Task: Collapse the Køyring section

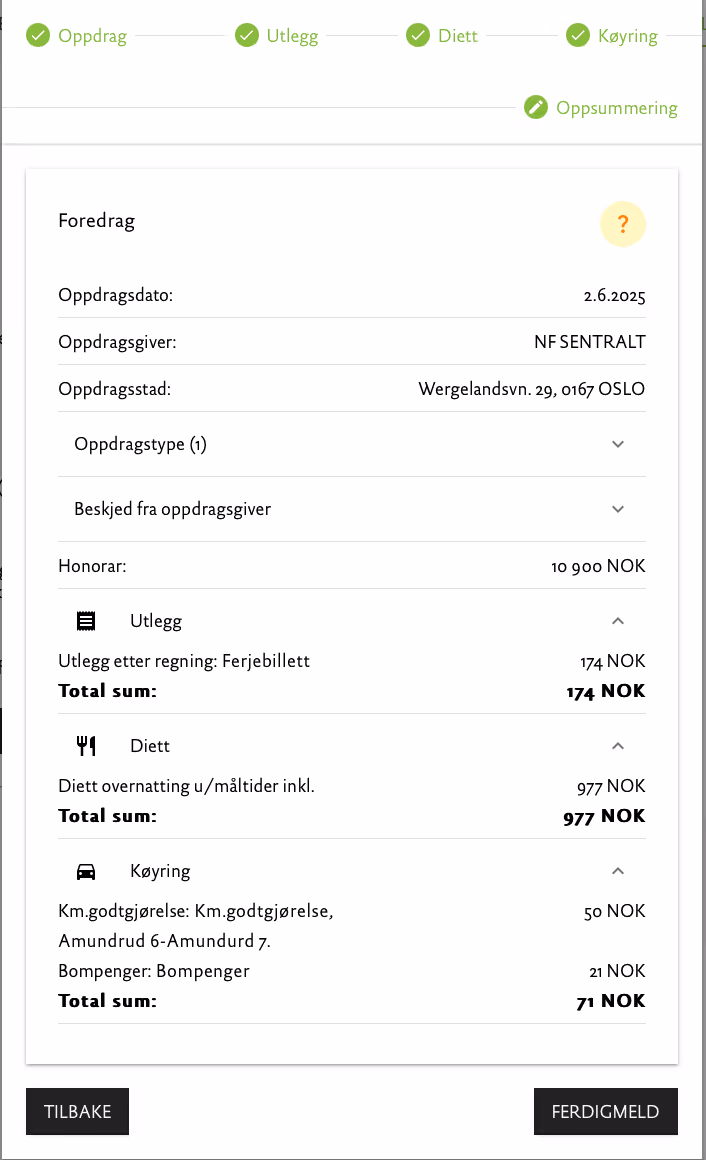Action: pyautogui.click(x=618, y=871)
